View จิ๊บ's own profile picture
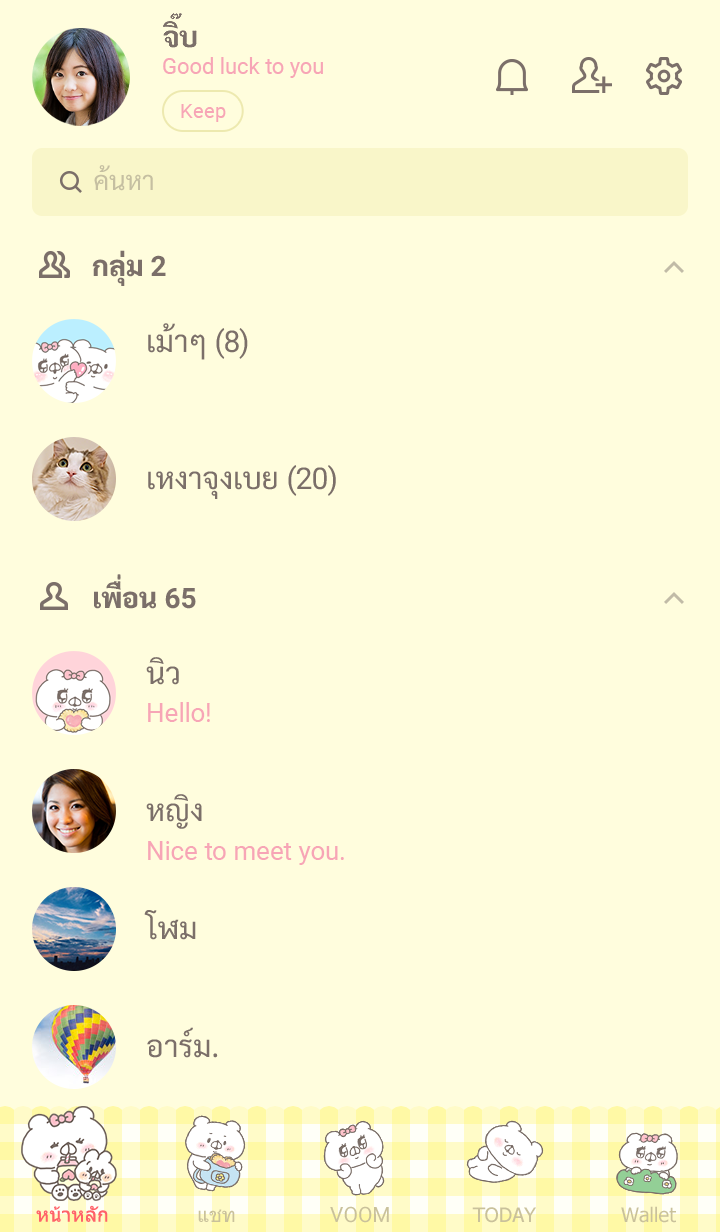 (81, 77)
